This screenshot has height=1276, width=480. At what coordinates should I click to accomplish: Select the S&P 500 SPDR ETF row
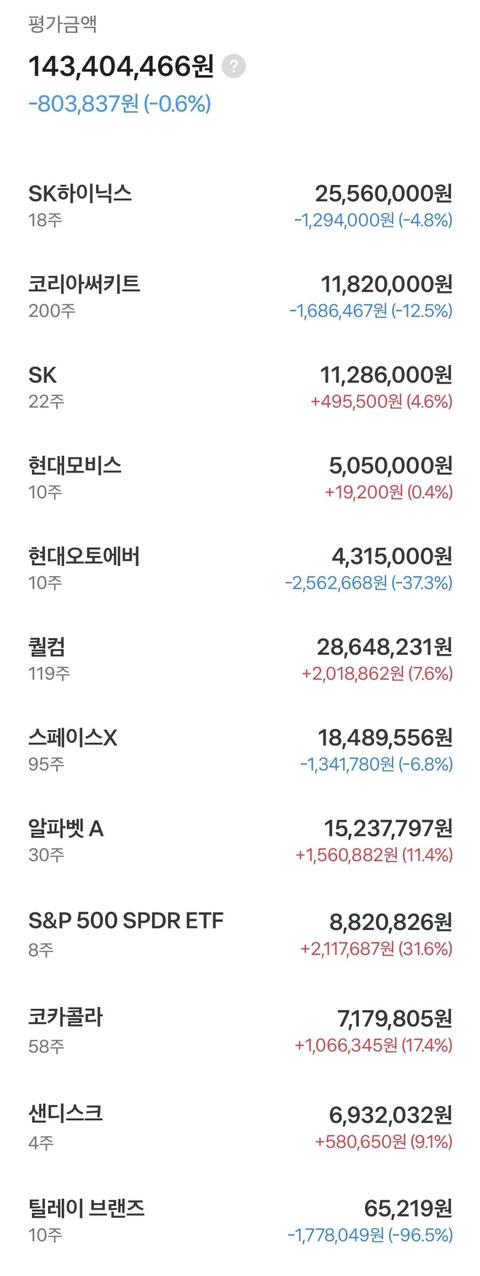[240, 934]
